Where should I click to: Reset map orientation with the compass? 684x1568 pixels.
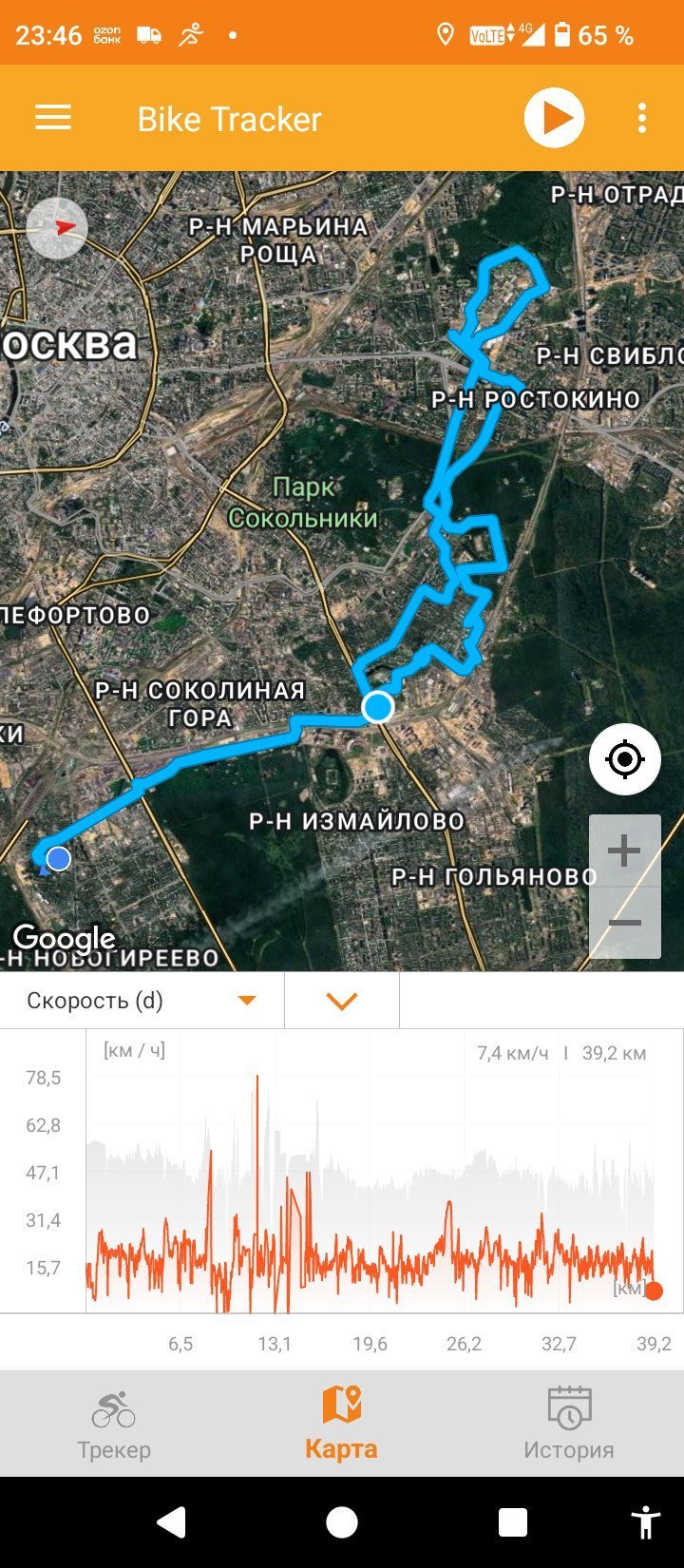pyautogui.click(x=57, y=228)
